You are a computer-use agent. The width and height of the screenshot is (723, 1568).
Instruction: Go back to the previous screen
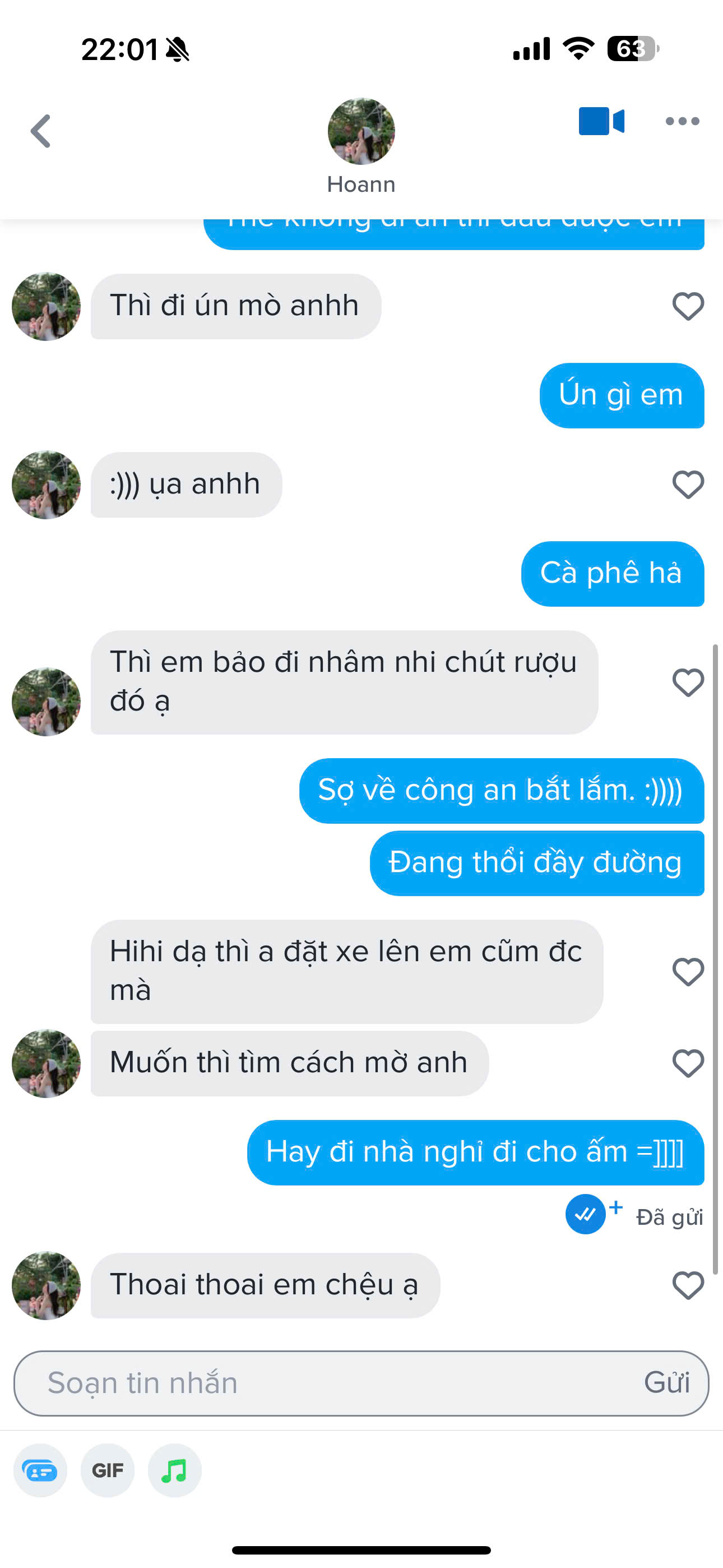(41, 131)
